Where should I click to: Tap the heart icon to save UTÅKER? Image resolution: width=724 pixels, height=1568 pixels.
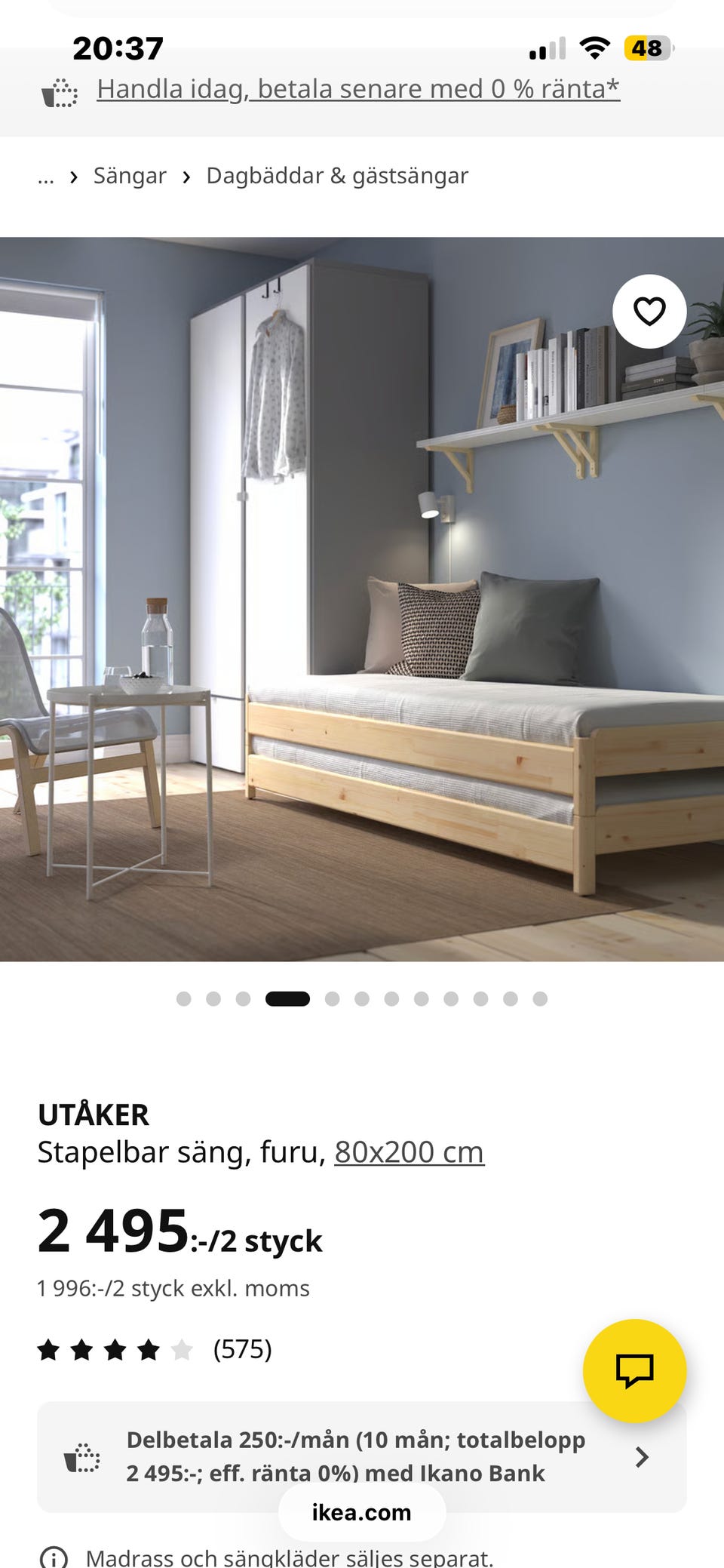tap(650, 312)
